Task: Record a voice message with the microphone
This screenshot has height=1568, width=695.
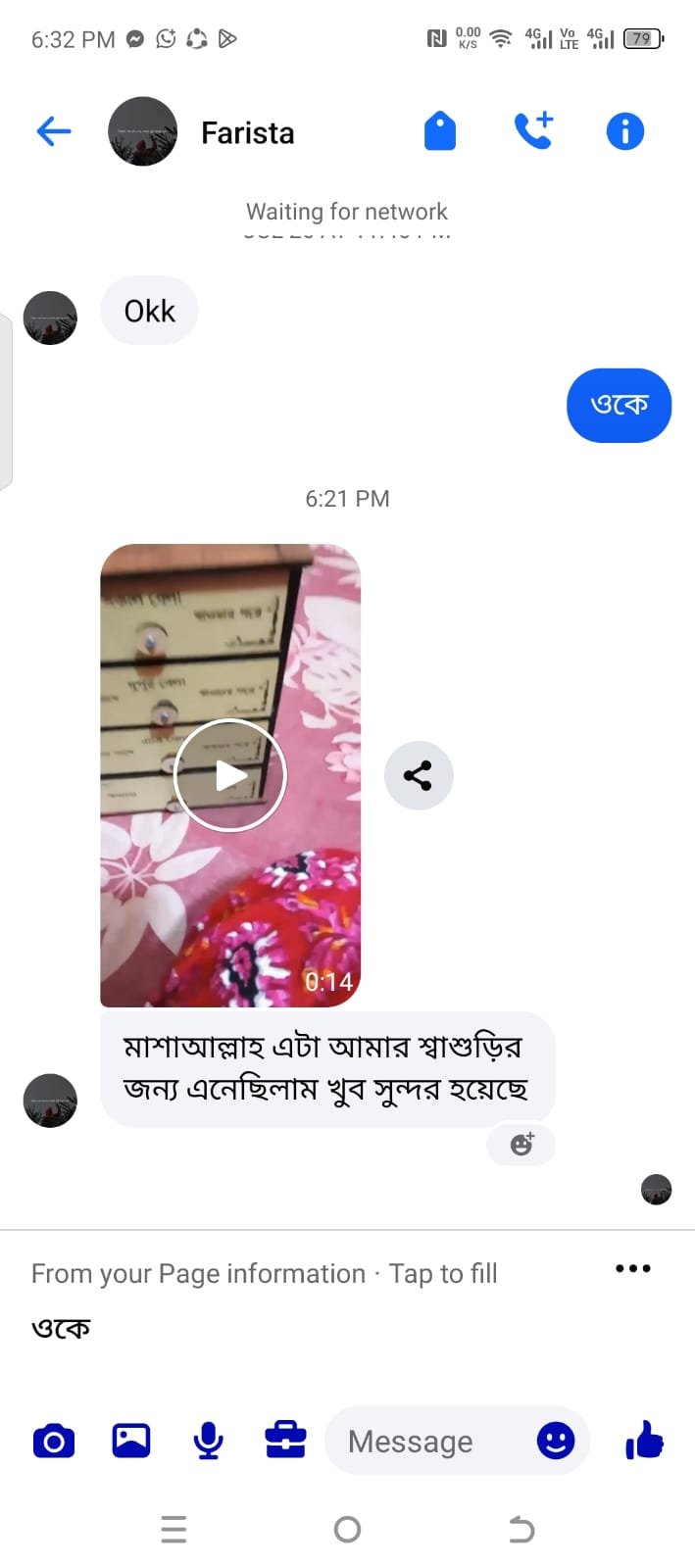Action: [x=208, y=1441]
